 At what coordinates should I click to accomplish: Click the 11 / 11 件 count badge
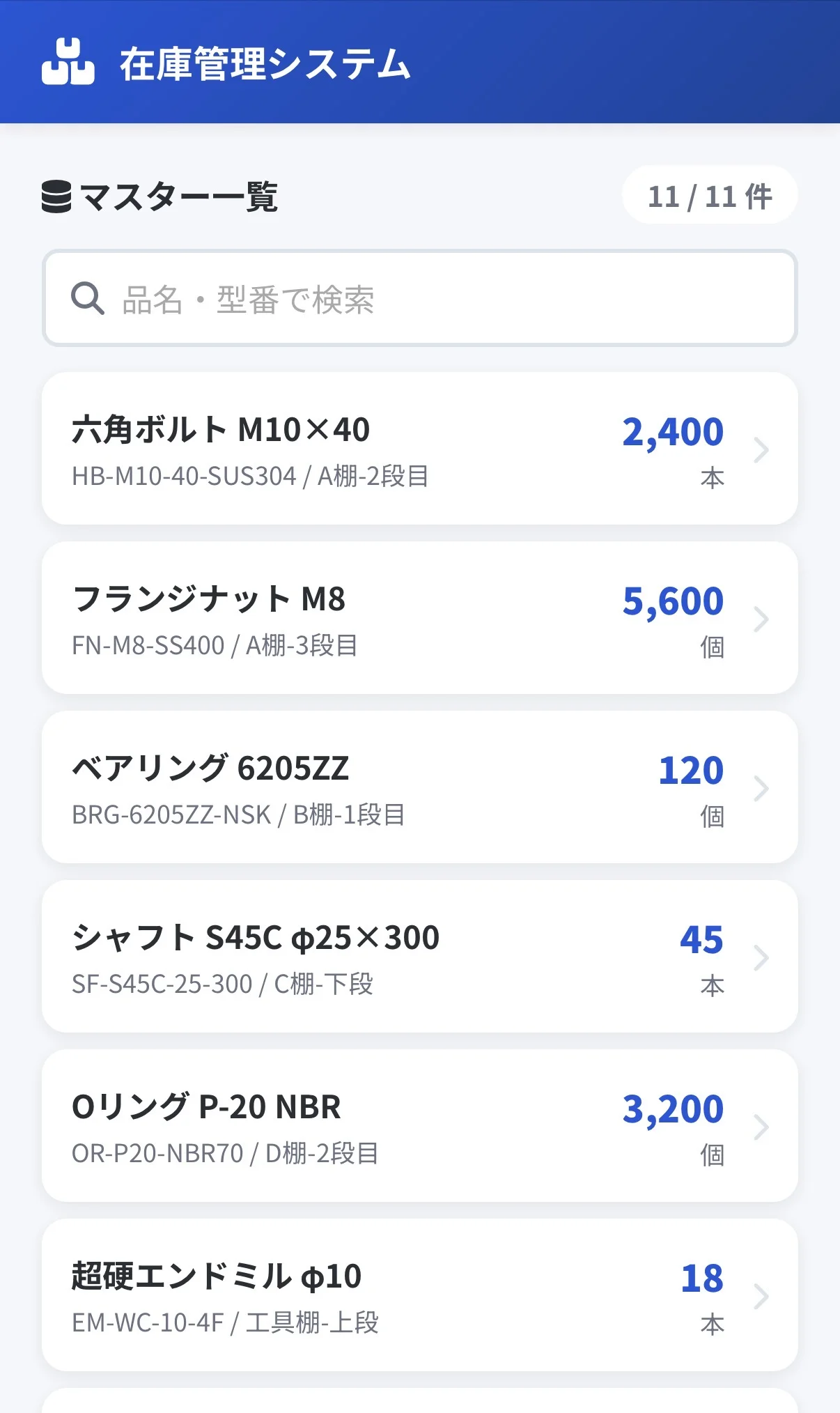(x=708, y=196)
